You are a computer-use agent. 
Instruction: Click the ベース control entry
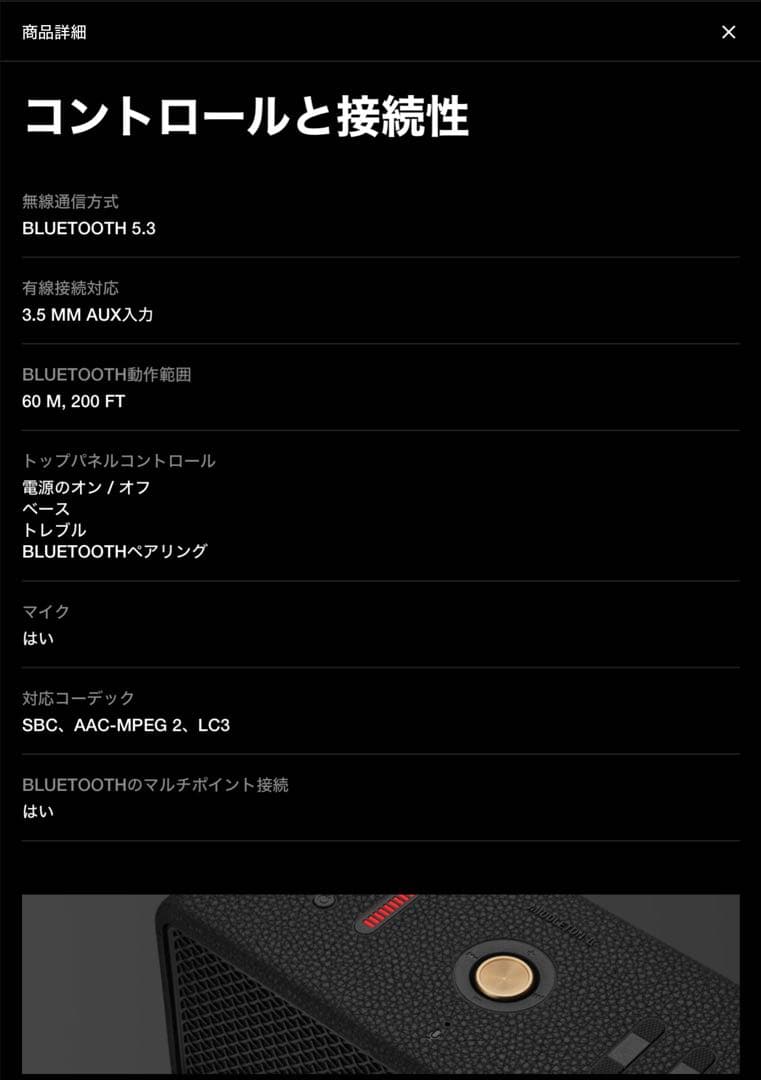click(44, 508)
